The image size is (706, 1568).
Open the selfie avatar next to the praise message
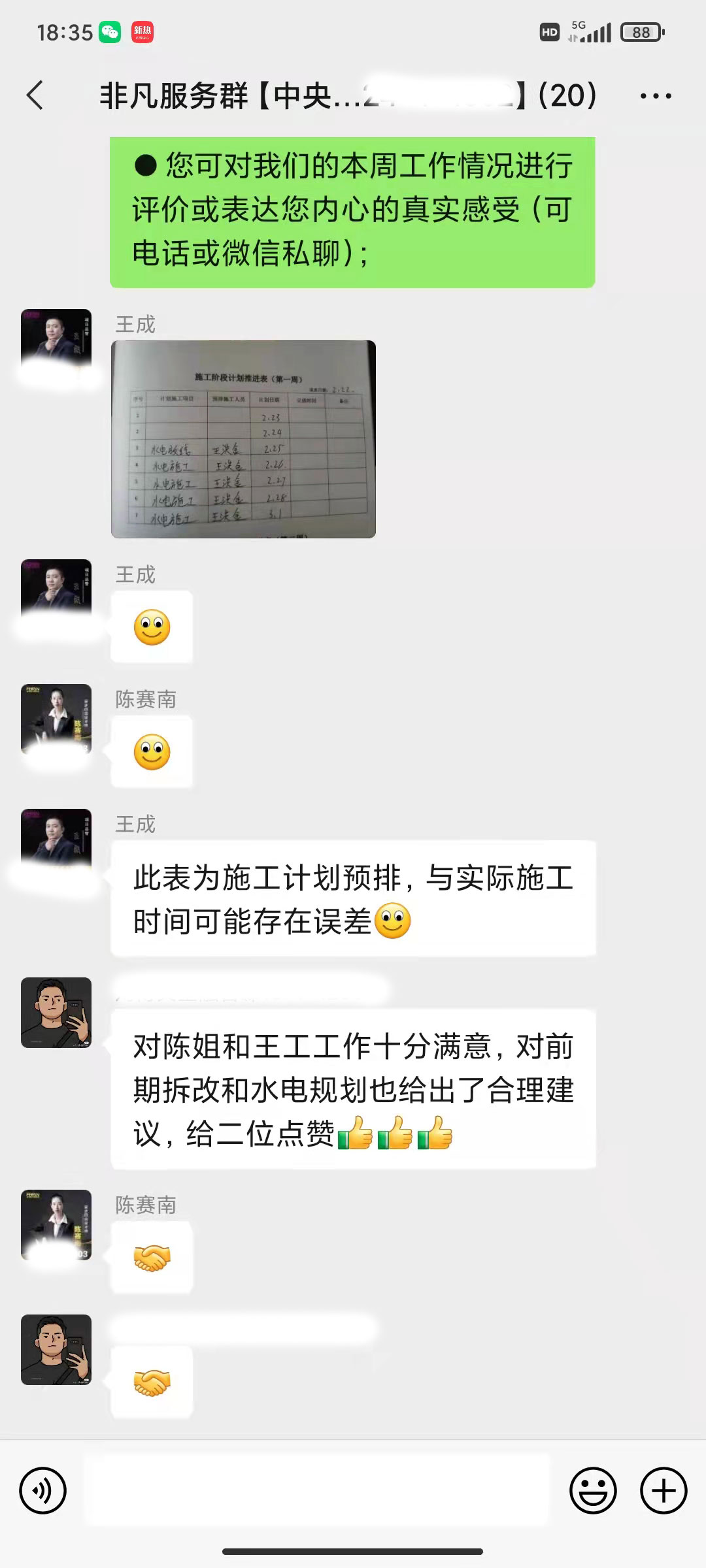tap(56, 1012)
